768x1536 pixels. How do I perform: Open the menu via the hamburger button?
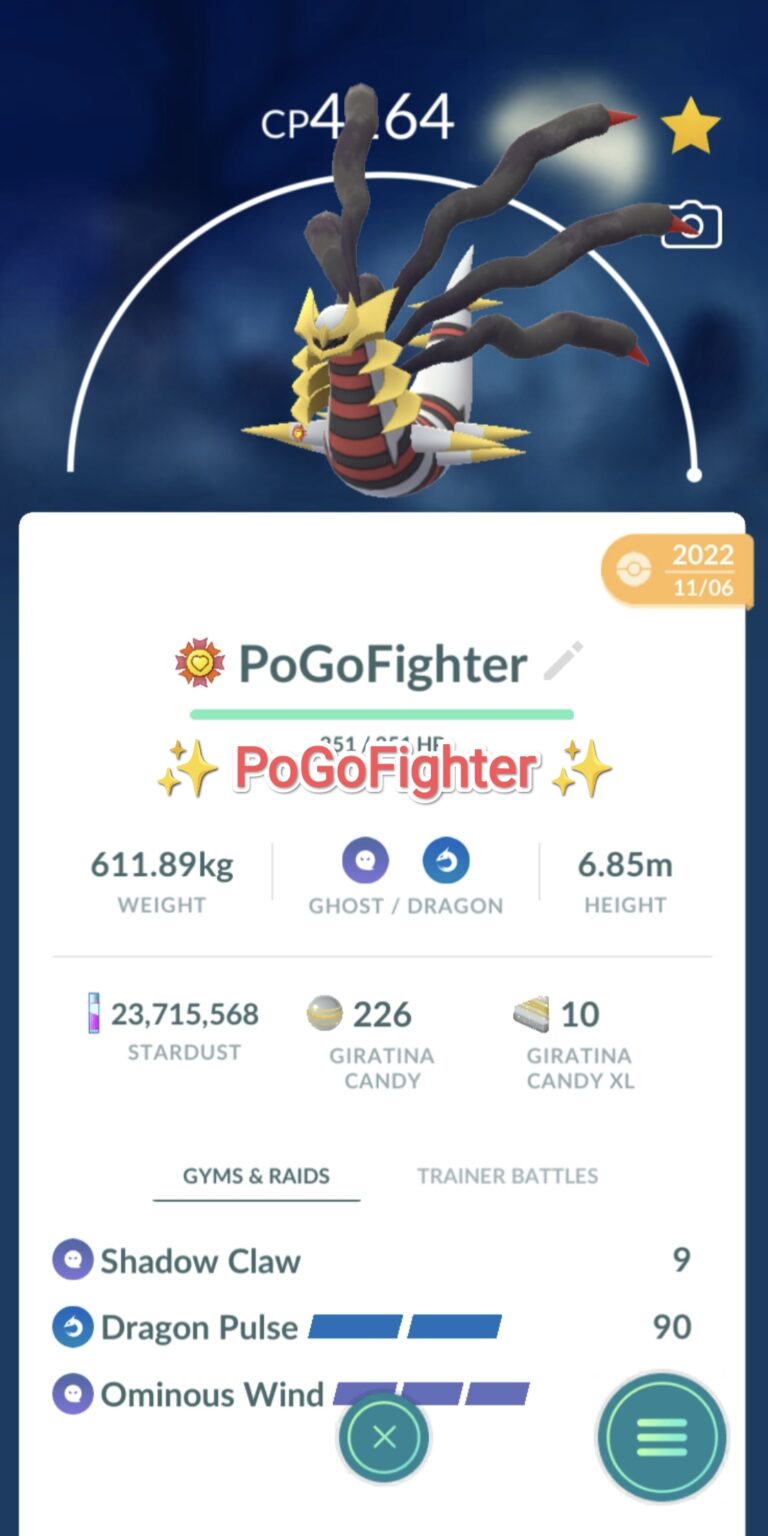[x=661, y=1437]
